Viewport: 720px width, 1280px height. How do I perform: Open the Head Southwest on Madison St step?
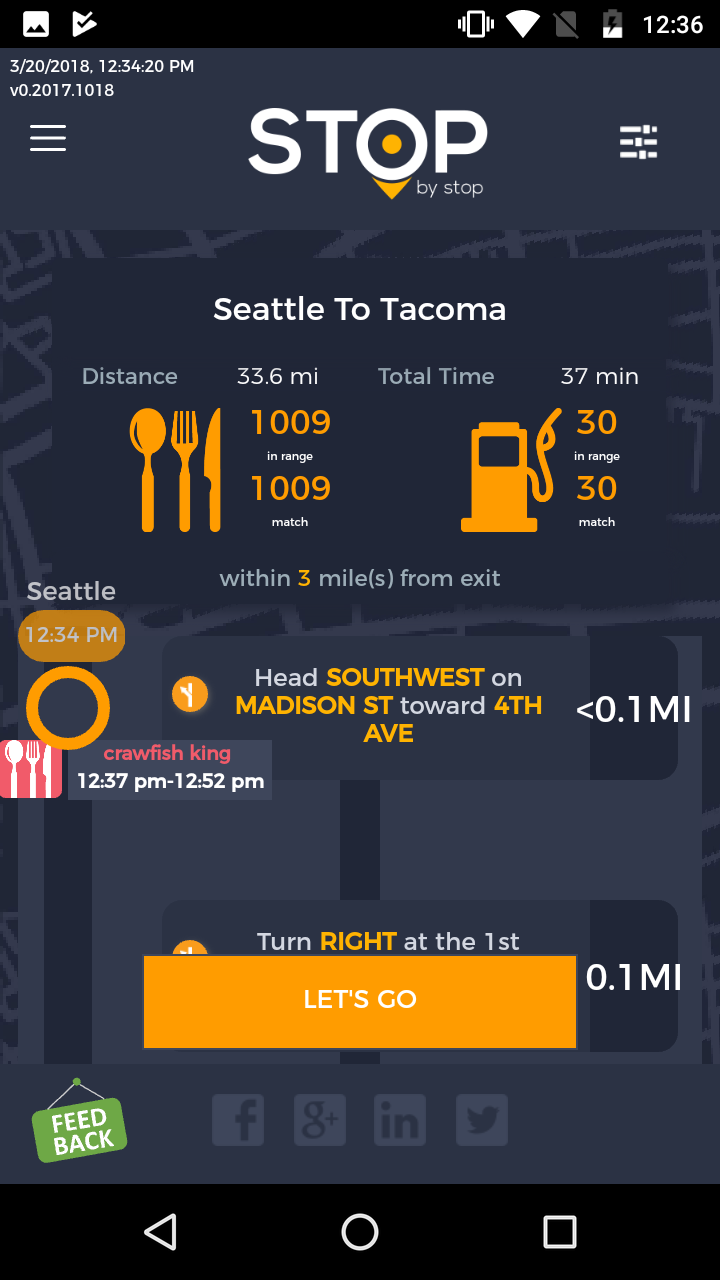coord(388,706)
